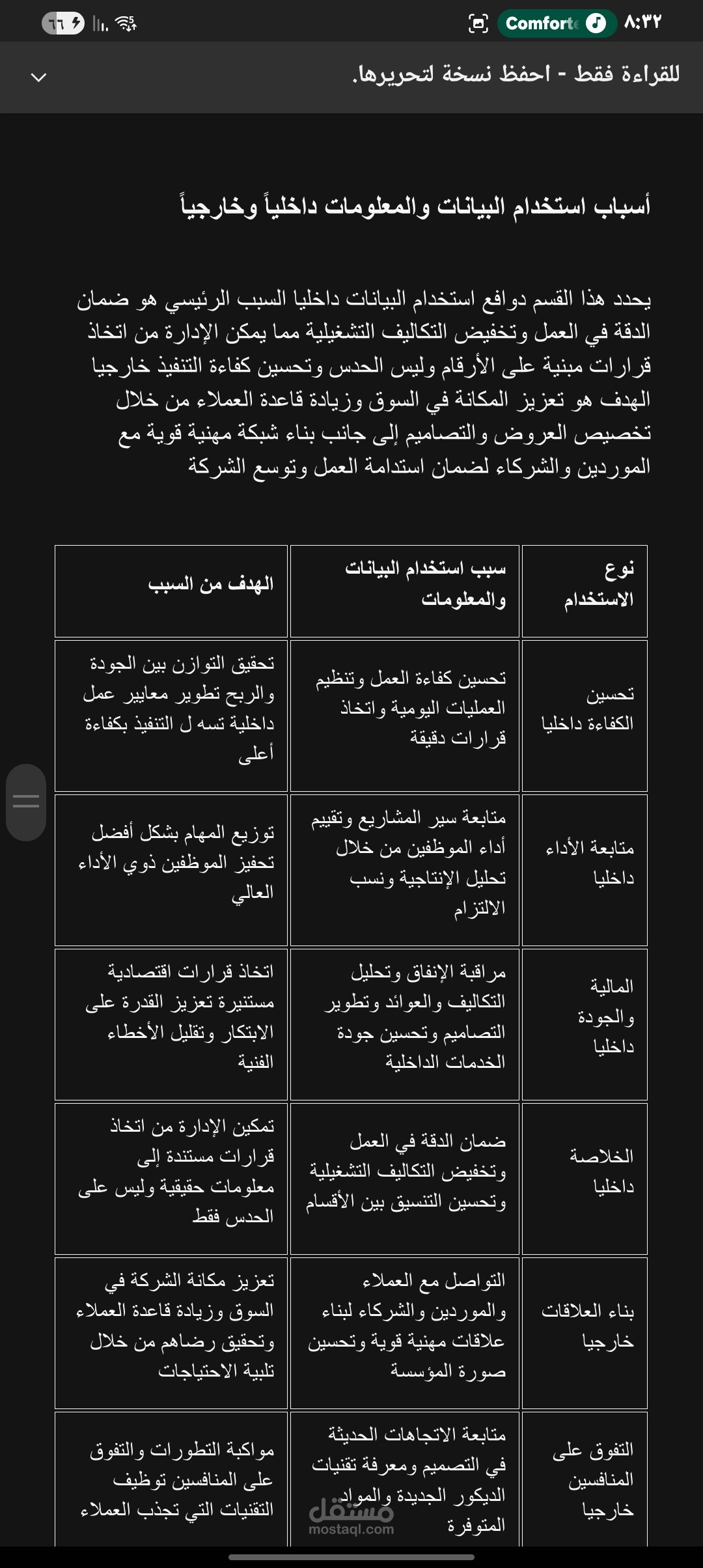
Task: Expand the read-only banner chevron
Action: (38, 77)
